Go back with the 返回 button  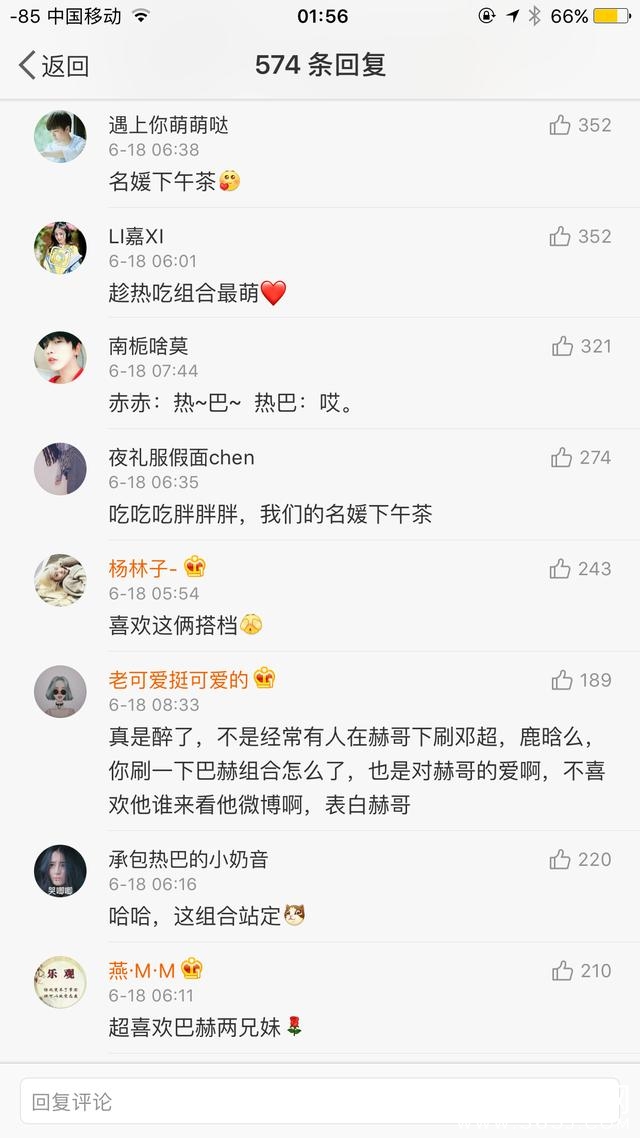tap(54, 66)
